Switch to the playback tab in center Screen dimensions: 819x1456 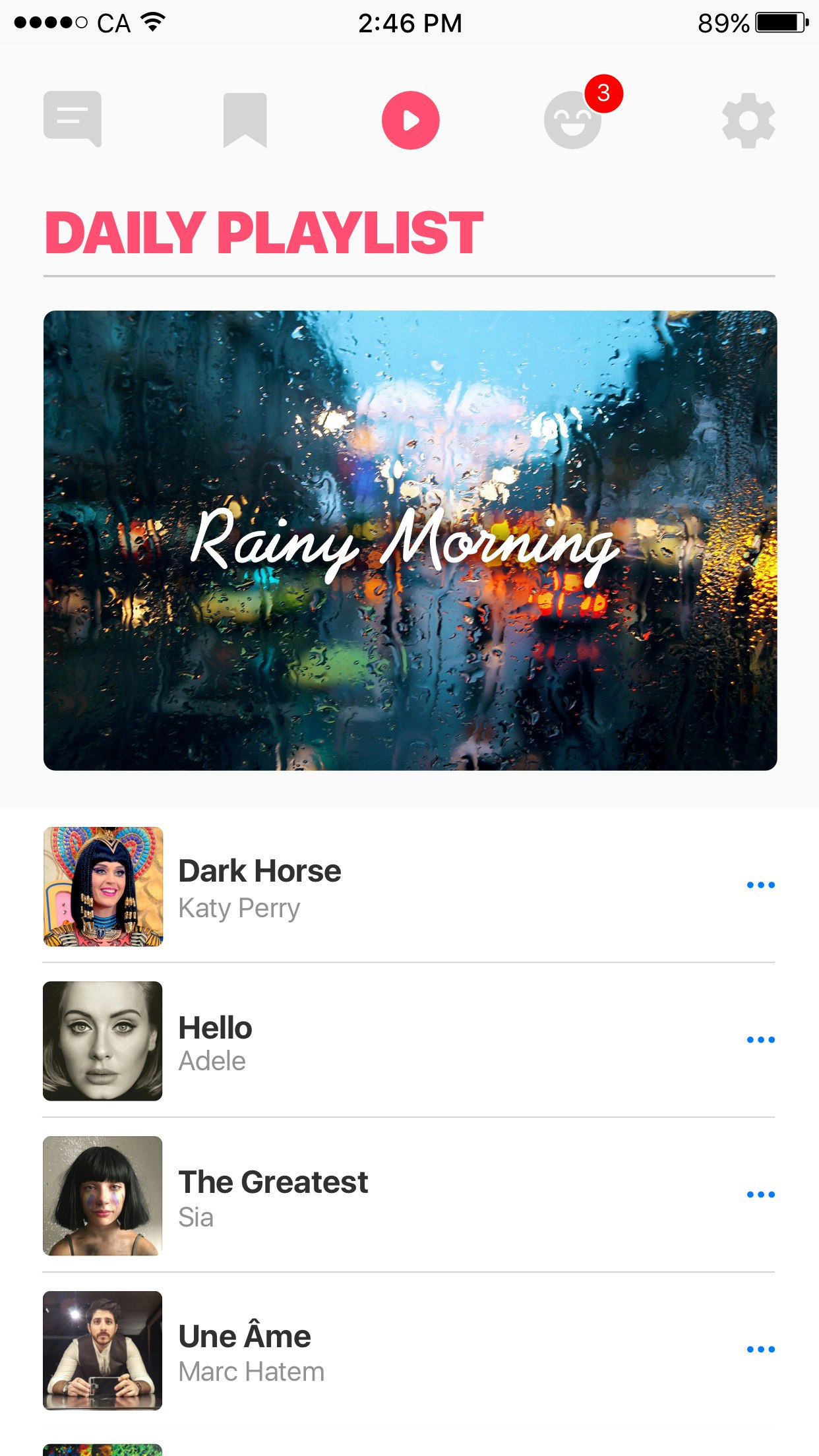tap(409, 119)
